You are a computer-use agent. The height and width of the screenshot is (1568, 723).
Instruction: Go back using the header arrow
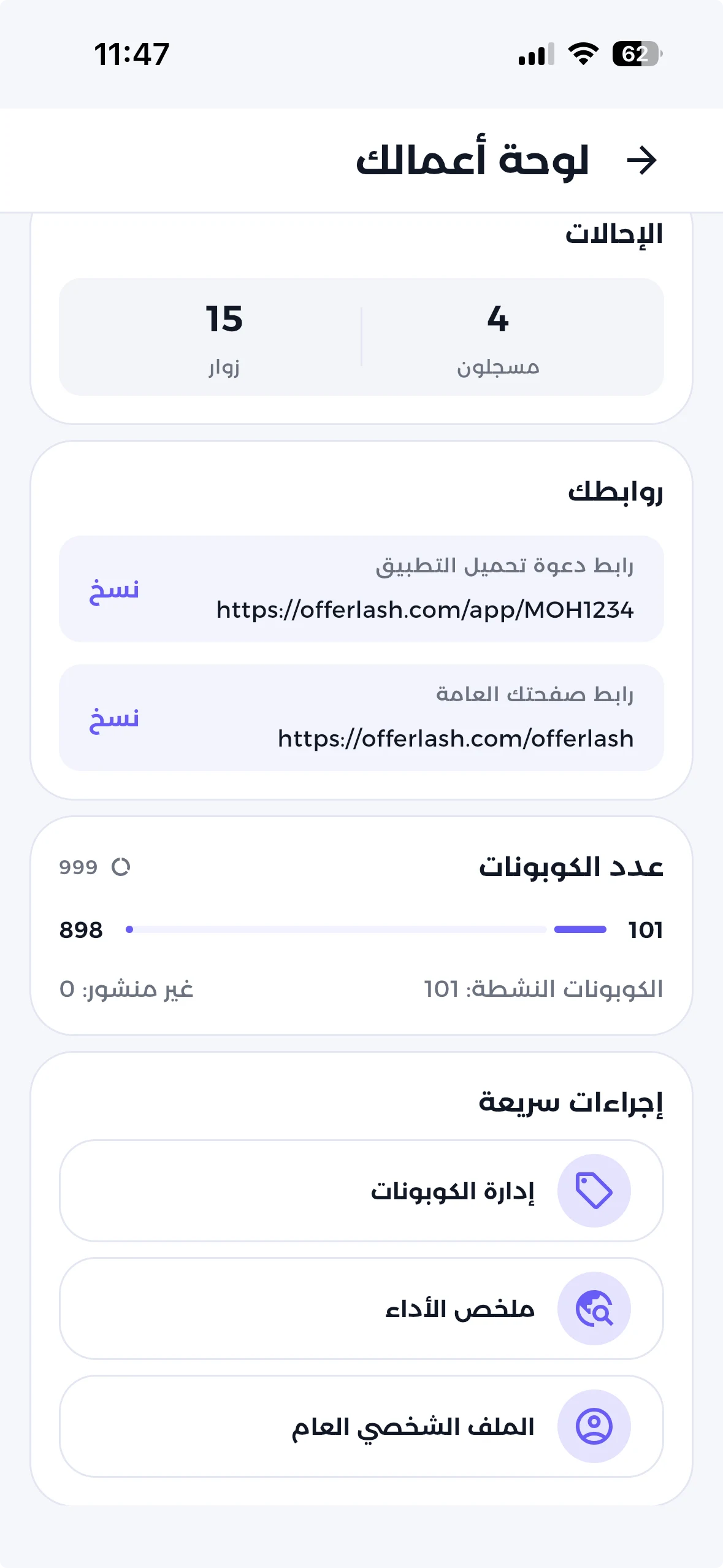coord(641,161)
